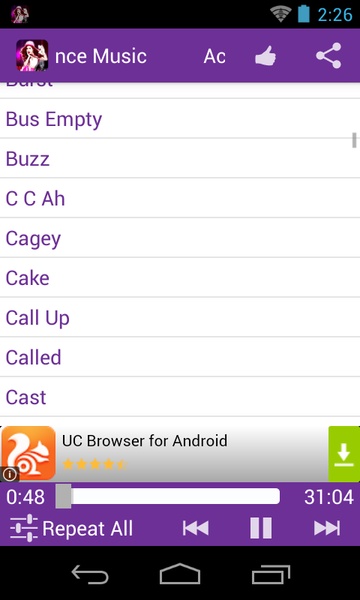Tap the Ac action bar item
This screenshot has width=360, height=600.
[x=214, y=57]
